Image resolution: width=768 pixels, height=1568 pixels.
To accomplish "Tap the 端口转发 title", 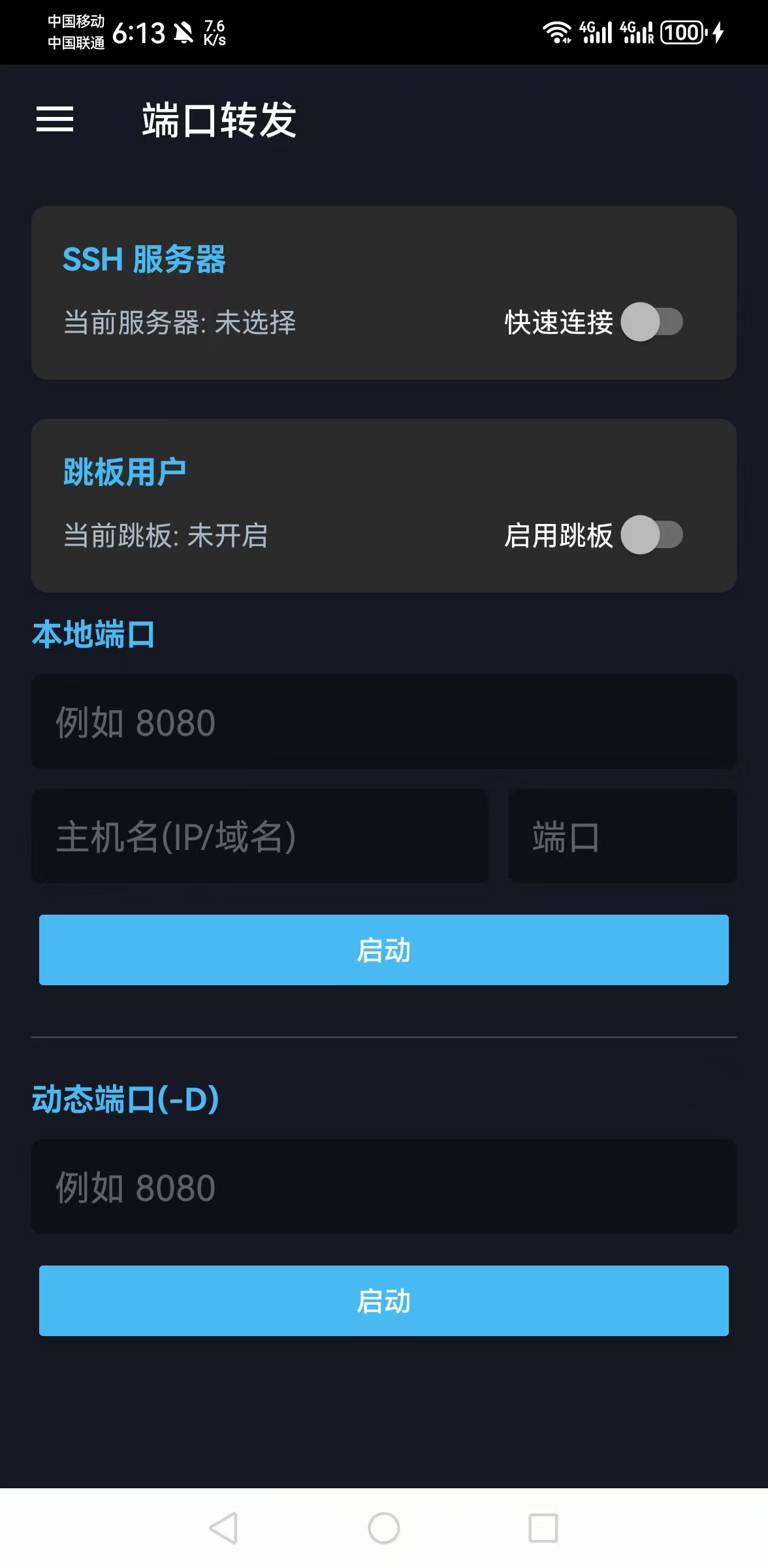I will pyautogui.click(x=219, y=120).
